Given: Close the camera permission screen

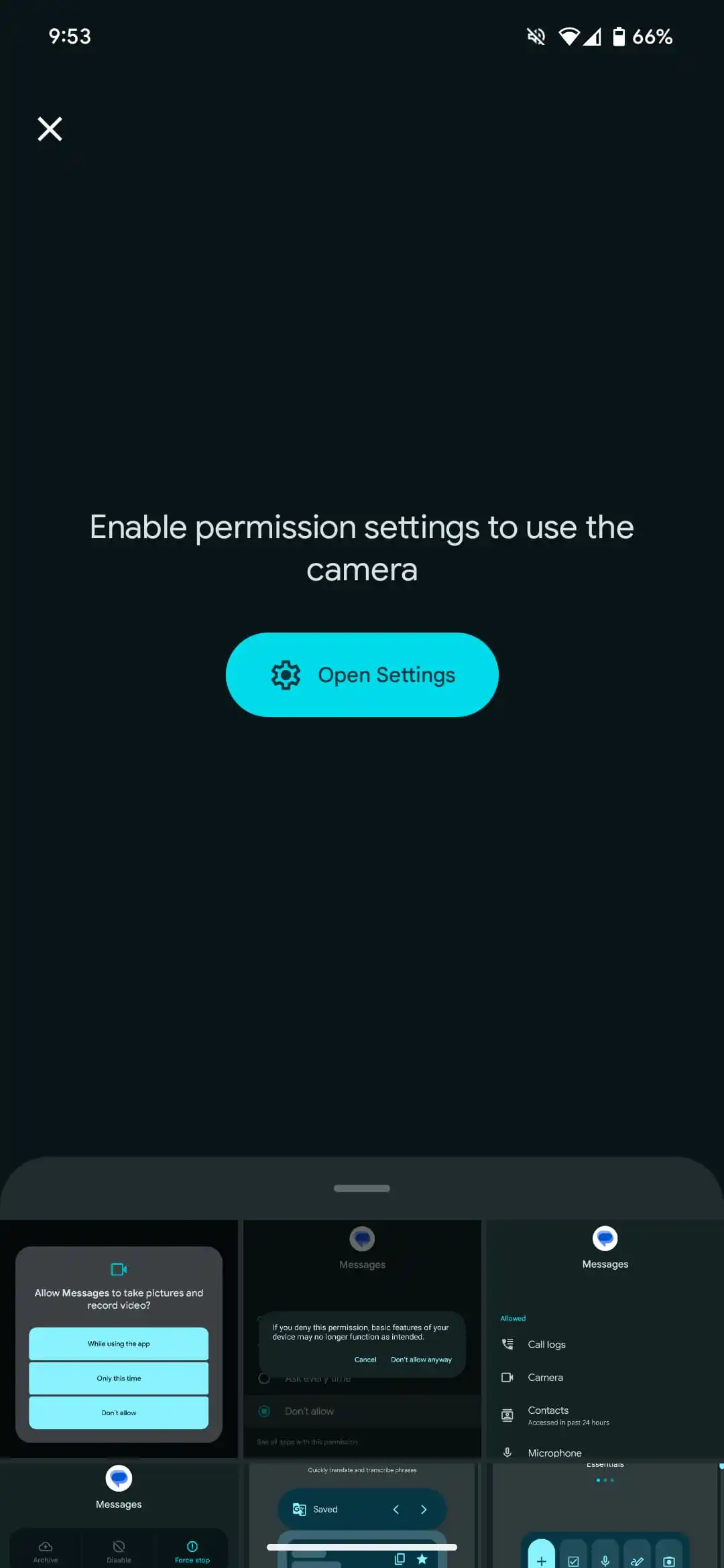Looking at the screenshot, I should pos(50,129).
